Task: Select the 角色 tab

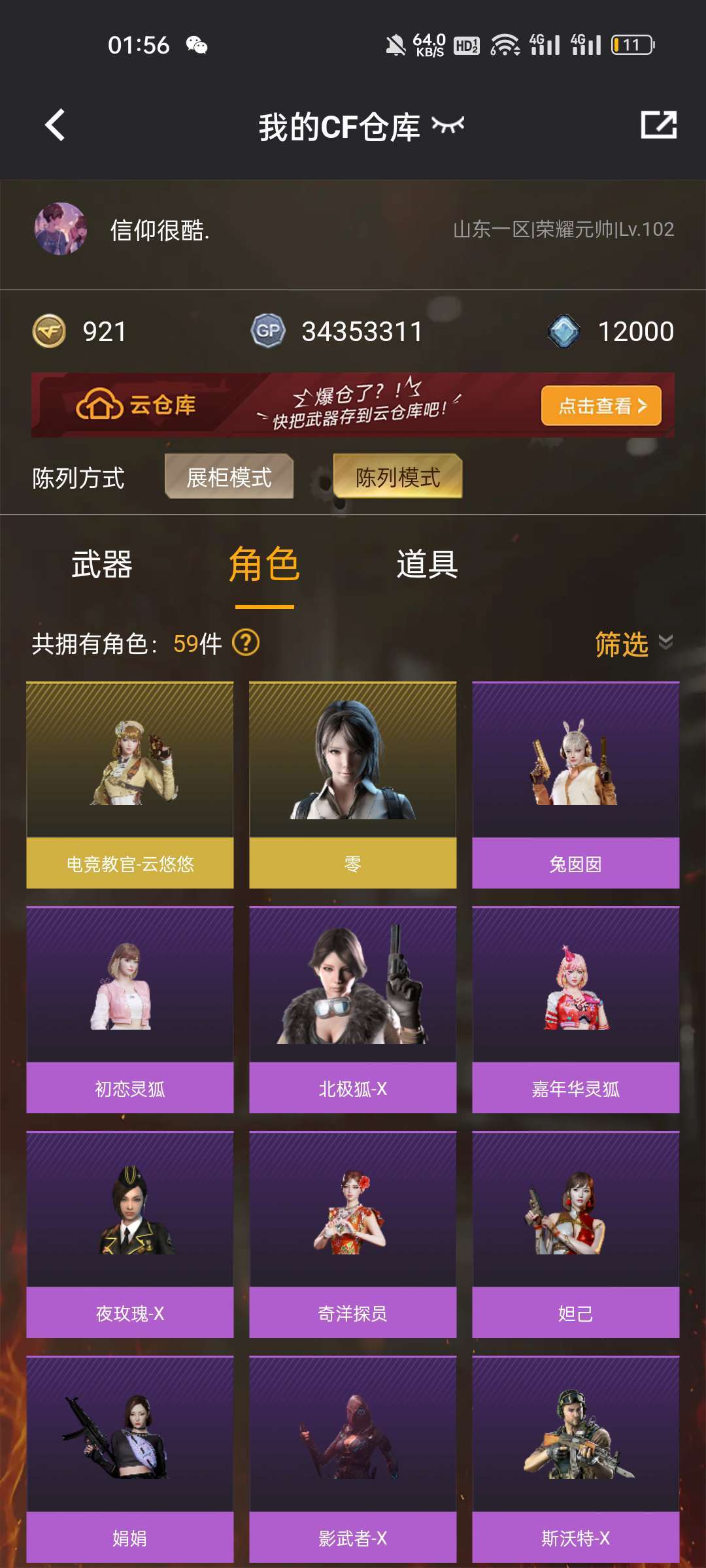Action: [x=264, y=564]
